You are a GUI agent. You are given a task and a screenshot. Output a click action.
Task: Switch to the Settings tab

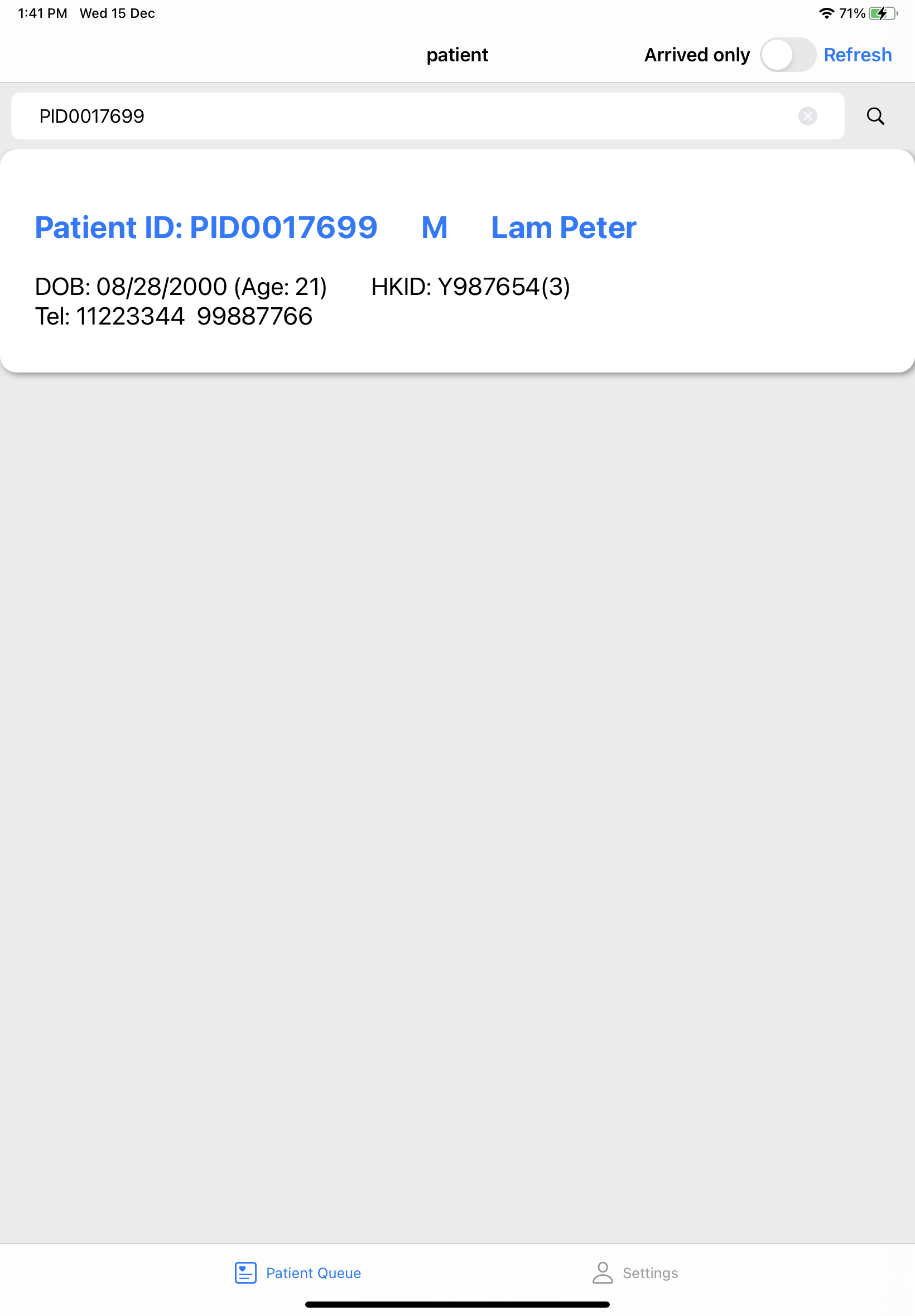coord(635,1273)
